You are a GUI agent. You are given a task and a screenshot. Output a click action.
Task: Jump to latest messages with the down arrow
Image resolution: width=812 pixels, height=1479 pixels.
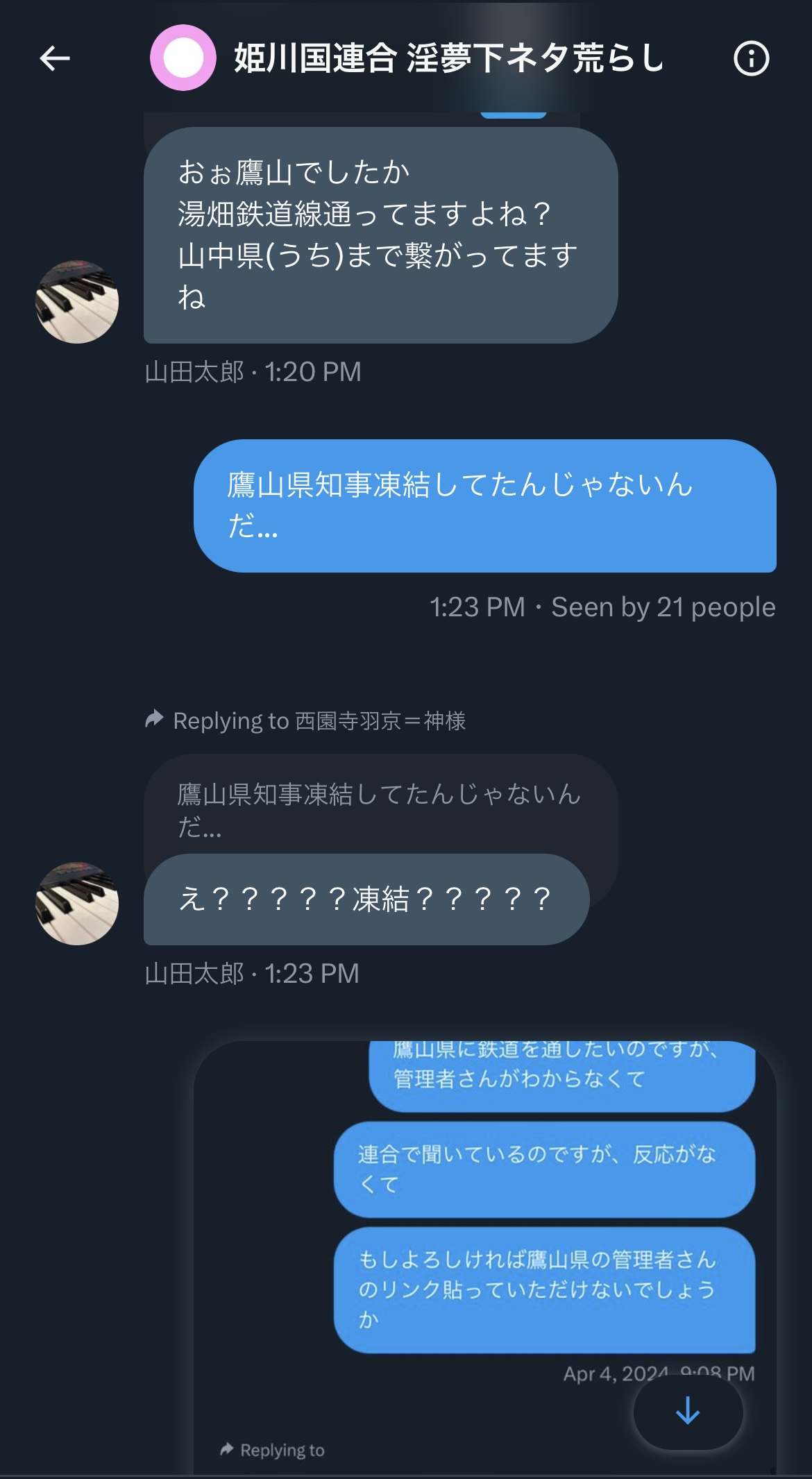click(x=688, y=1411)
